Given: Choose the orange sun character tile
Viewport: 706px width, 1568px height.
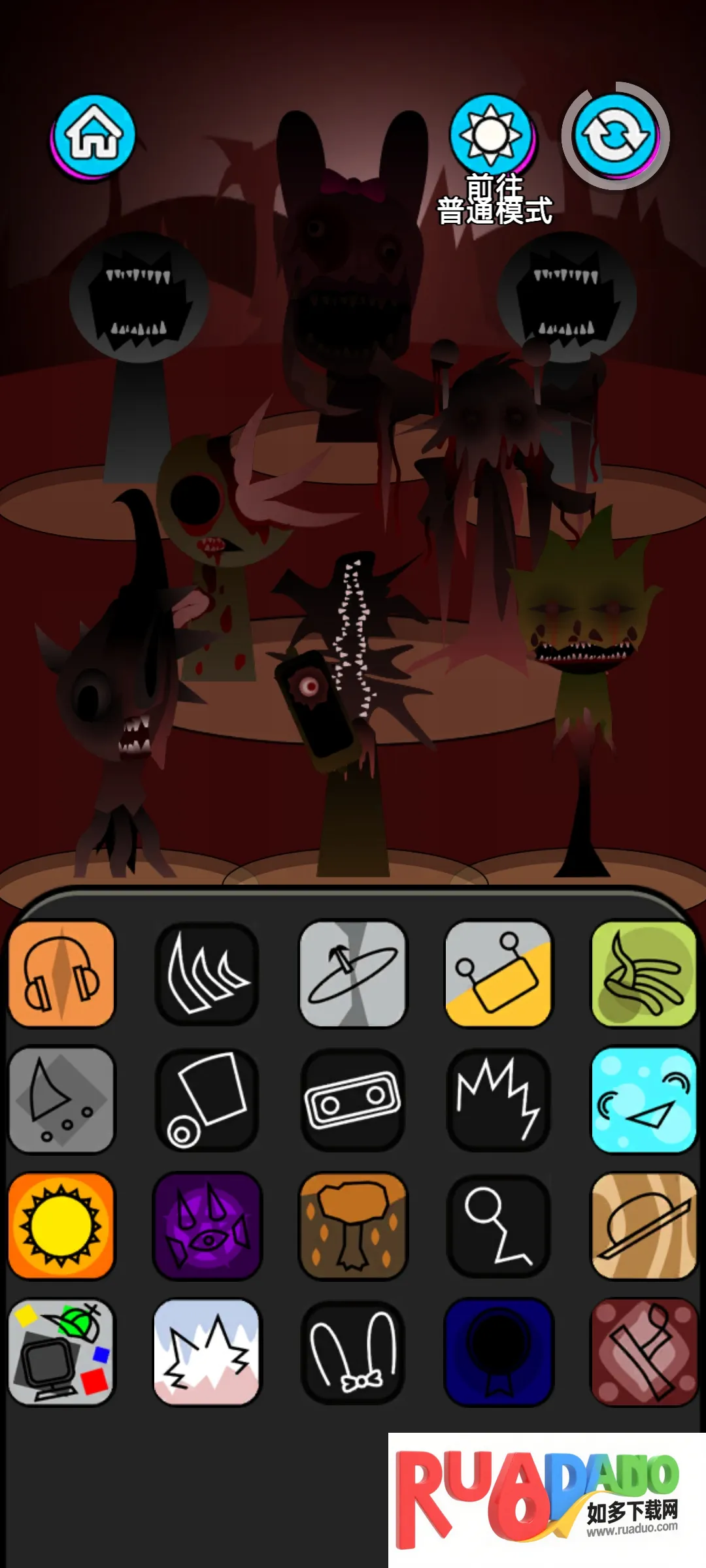Looking at the screenshot, I should [62, 1225].
